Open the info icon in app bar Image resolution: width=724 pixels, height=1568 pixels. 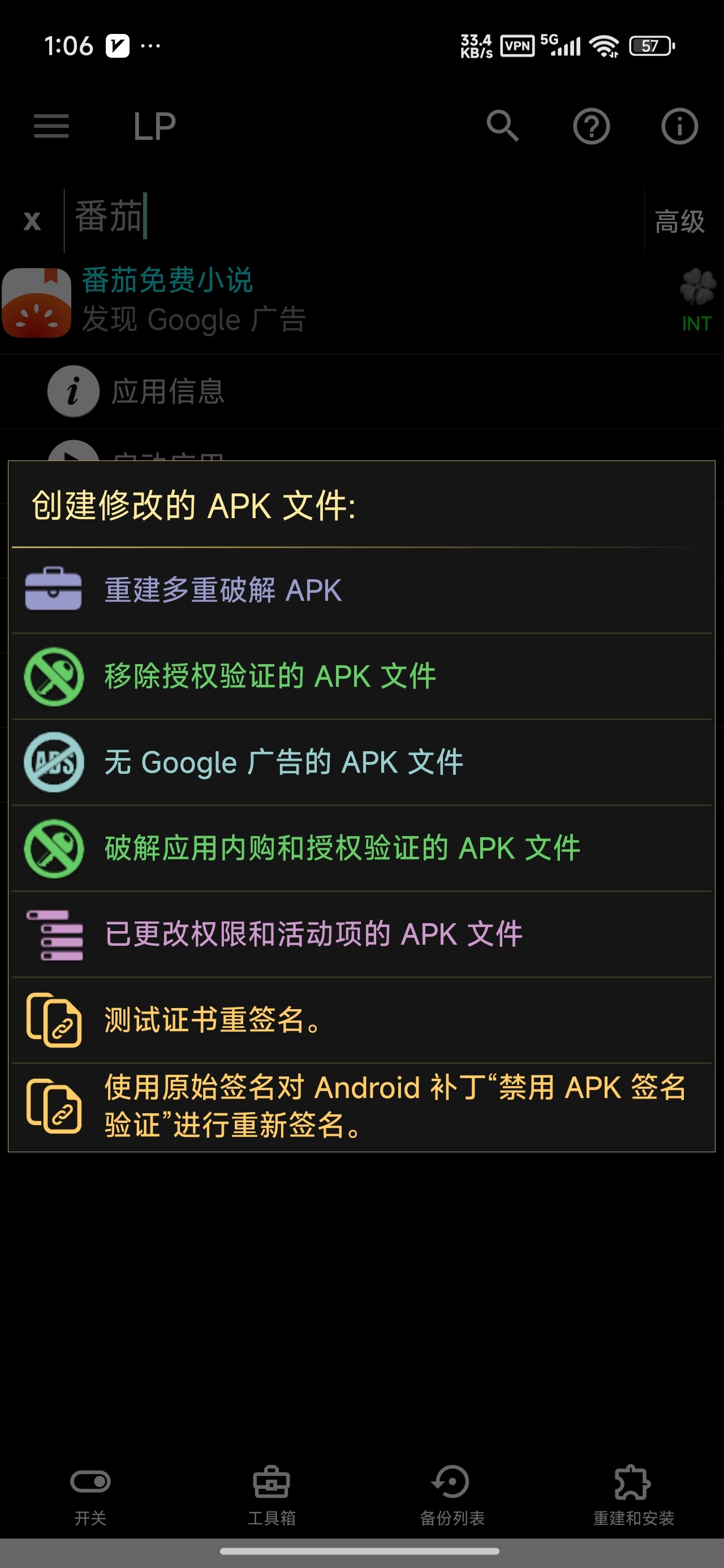(679, 126)
